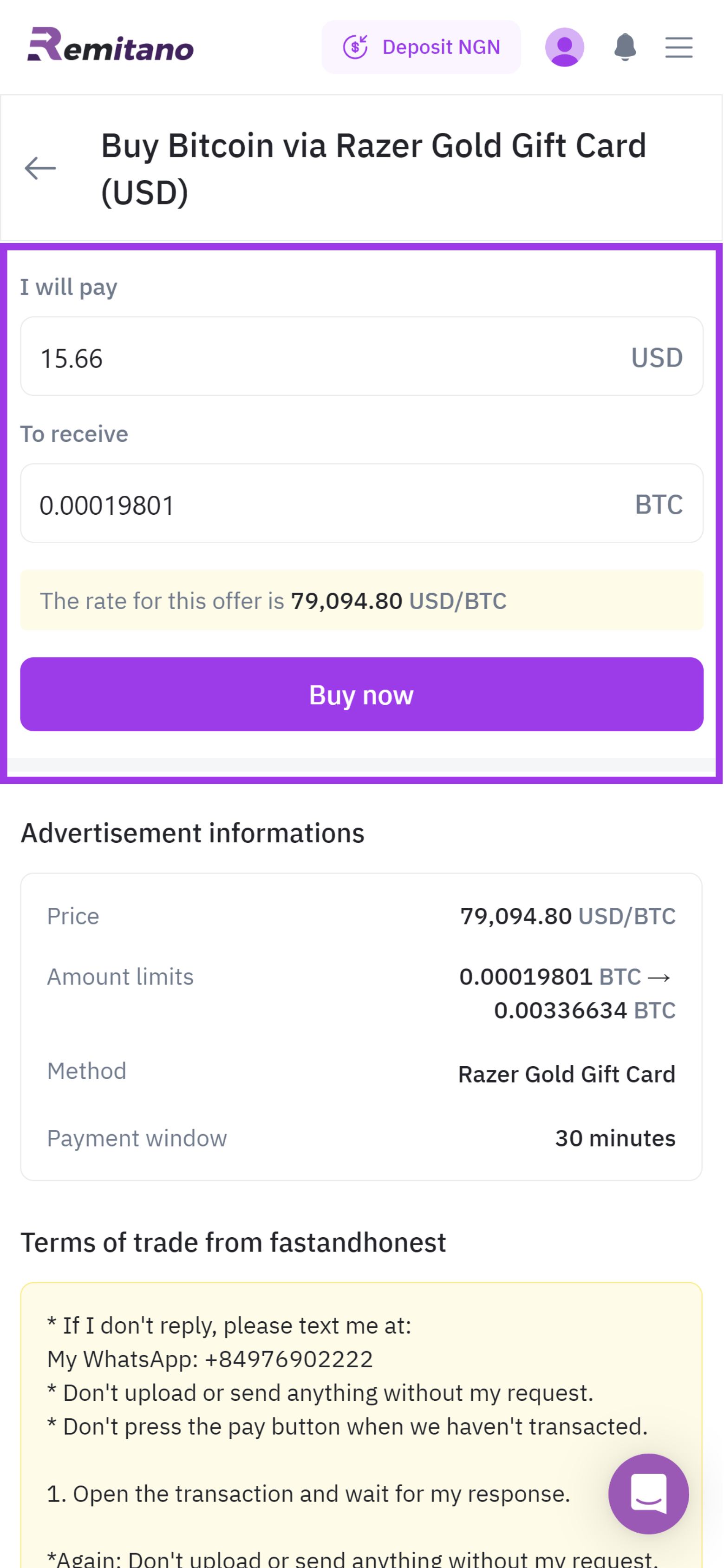Go back using the back arrow
The width and height of the screenshot is (724, 1568).
[40, 168]
